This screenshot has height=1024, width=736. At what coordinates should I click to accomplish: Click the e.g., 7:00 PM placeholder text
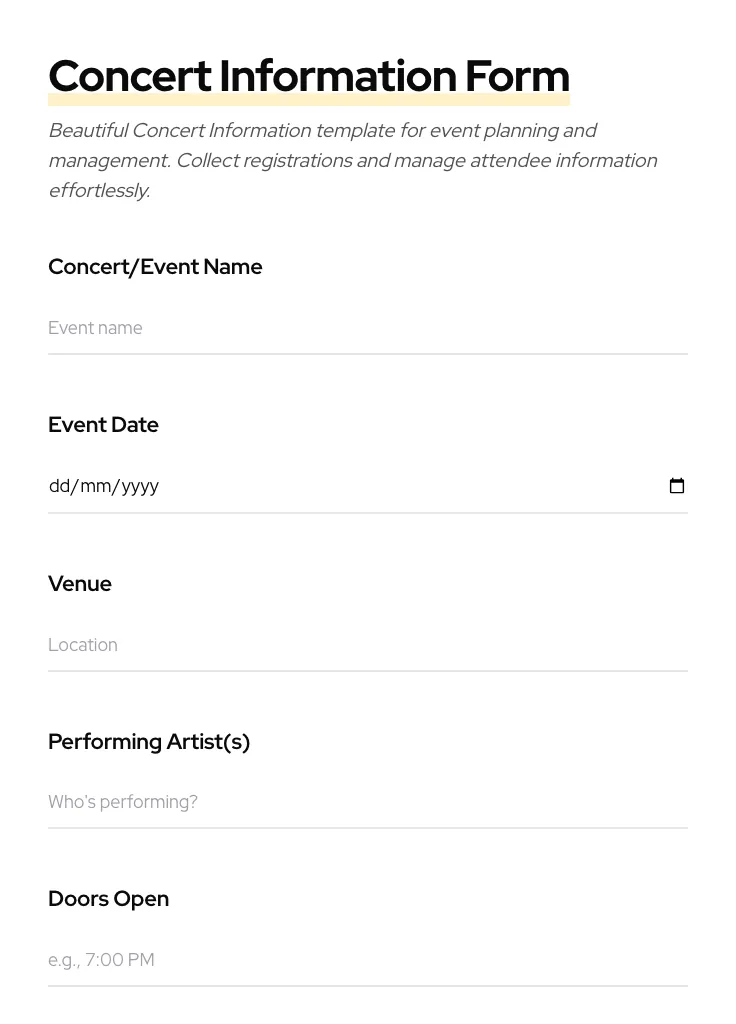pos(101,960)
